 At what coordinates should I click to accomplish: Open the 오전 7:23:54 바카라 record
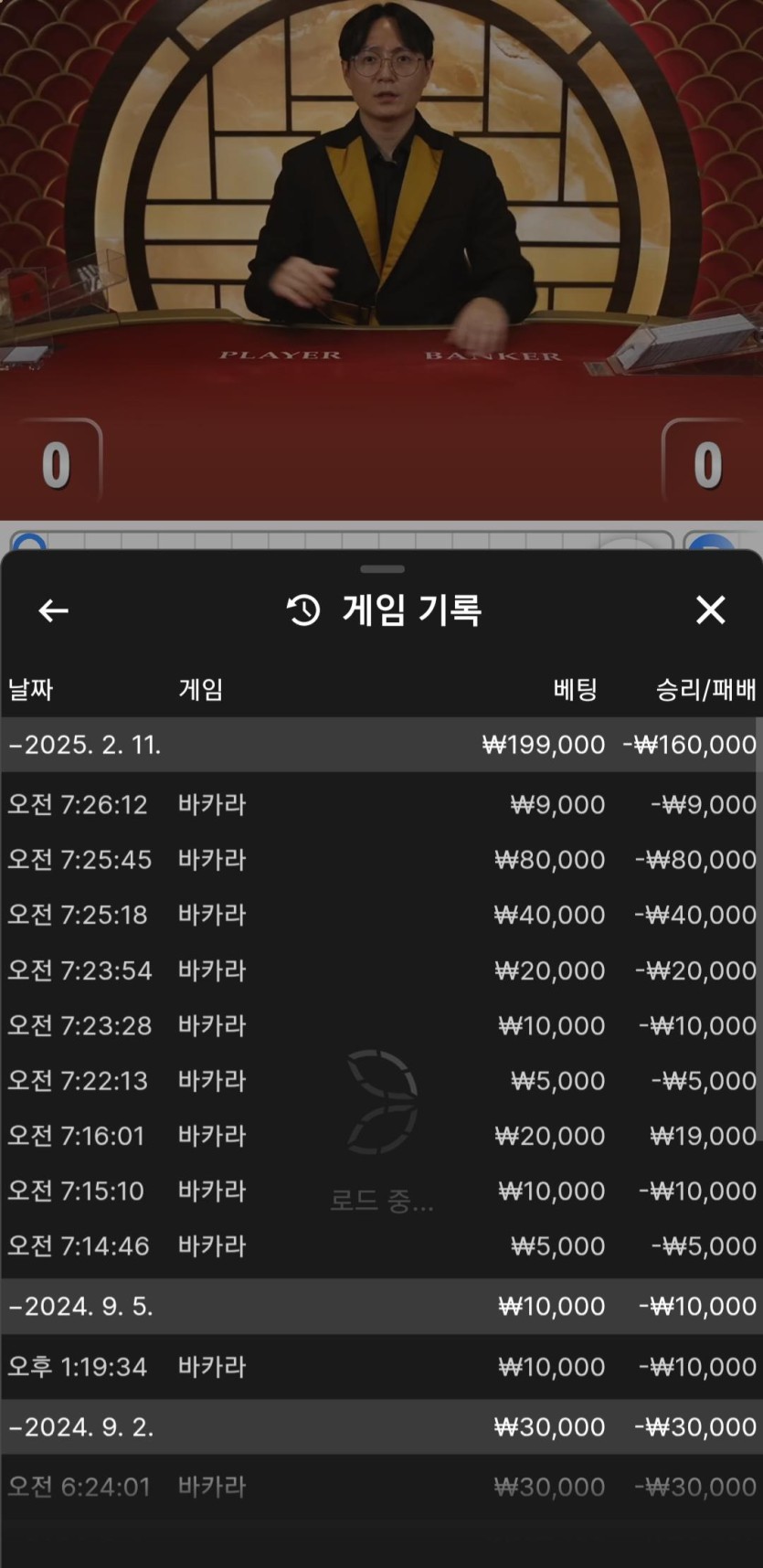379,970
